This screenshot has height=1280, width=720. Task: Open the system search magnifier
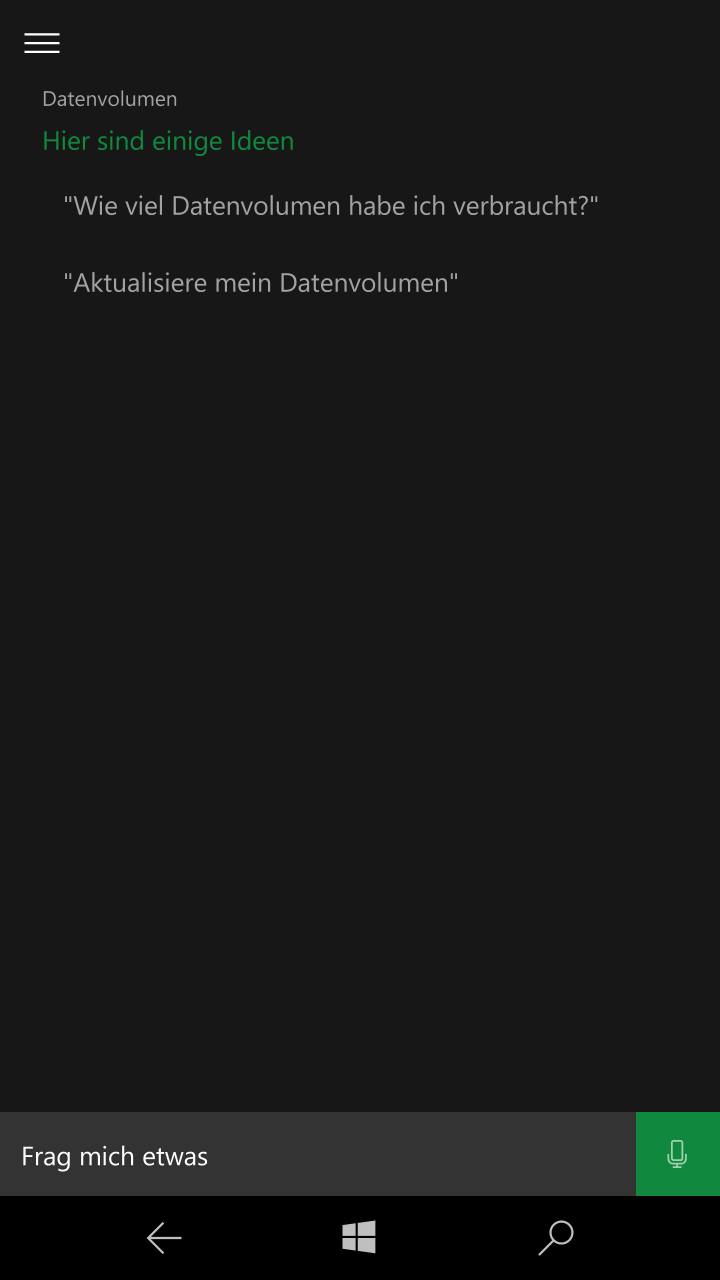pos(556,1238)
